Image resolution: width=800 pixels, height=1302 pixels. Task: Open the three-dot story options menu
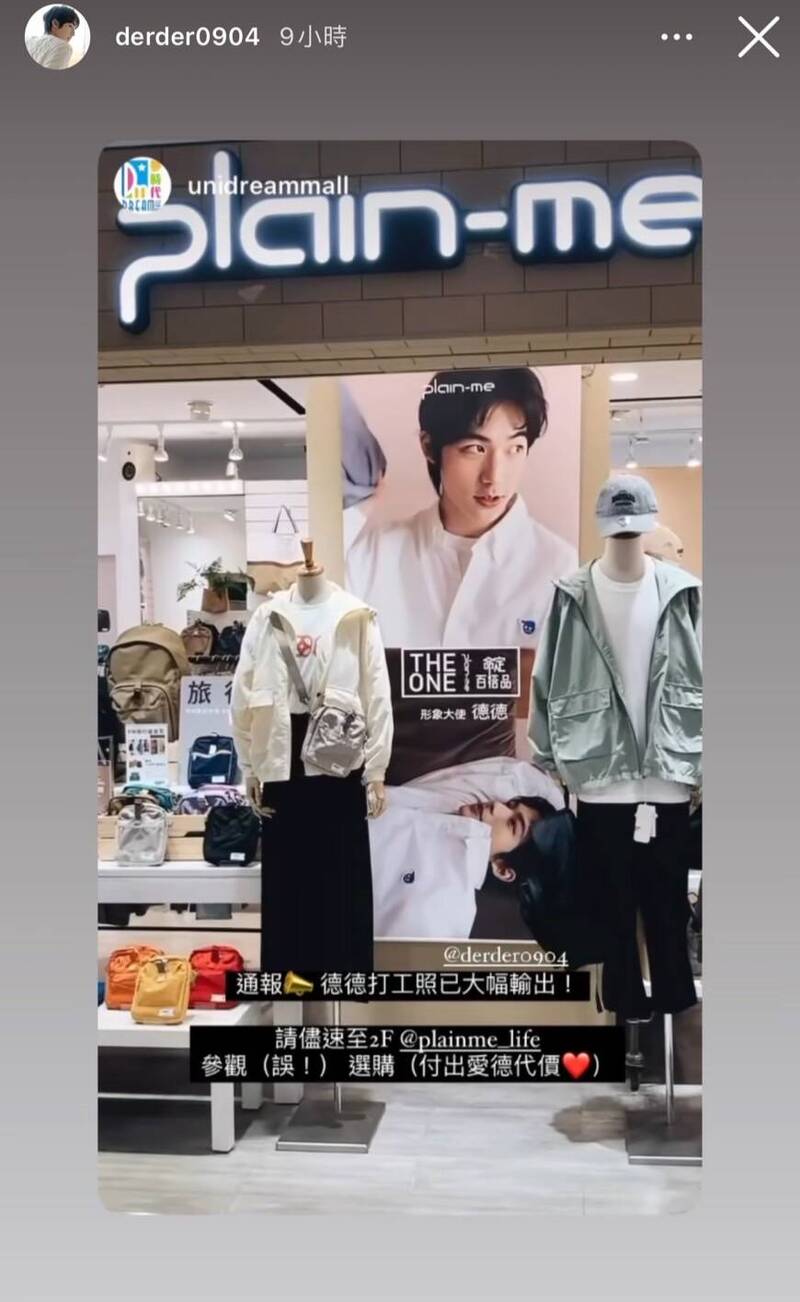point(677,37)
